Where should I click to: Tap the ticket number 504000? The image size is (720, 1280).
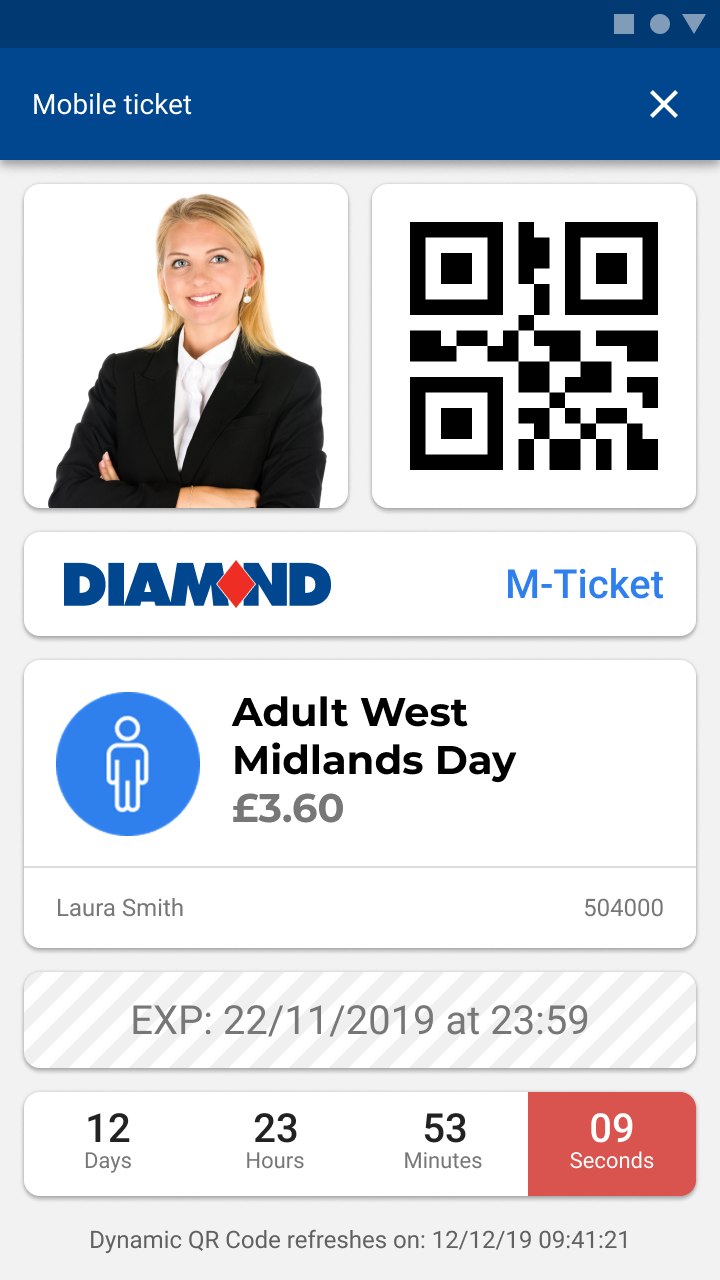pyautogui.click(x=624, y=908)
